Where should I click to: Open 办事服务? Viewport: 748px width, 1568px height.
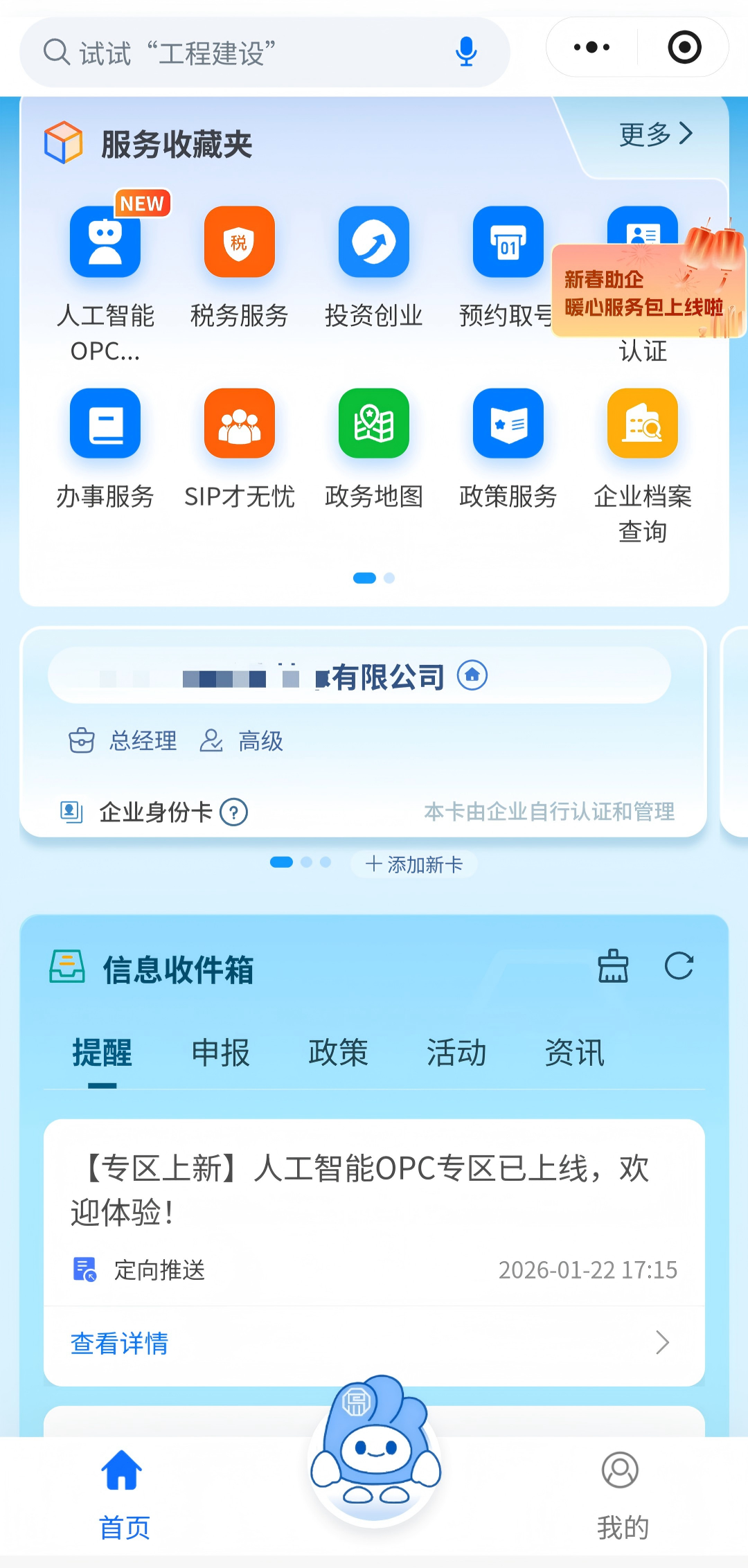pos(105,424)
